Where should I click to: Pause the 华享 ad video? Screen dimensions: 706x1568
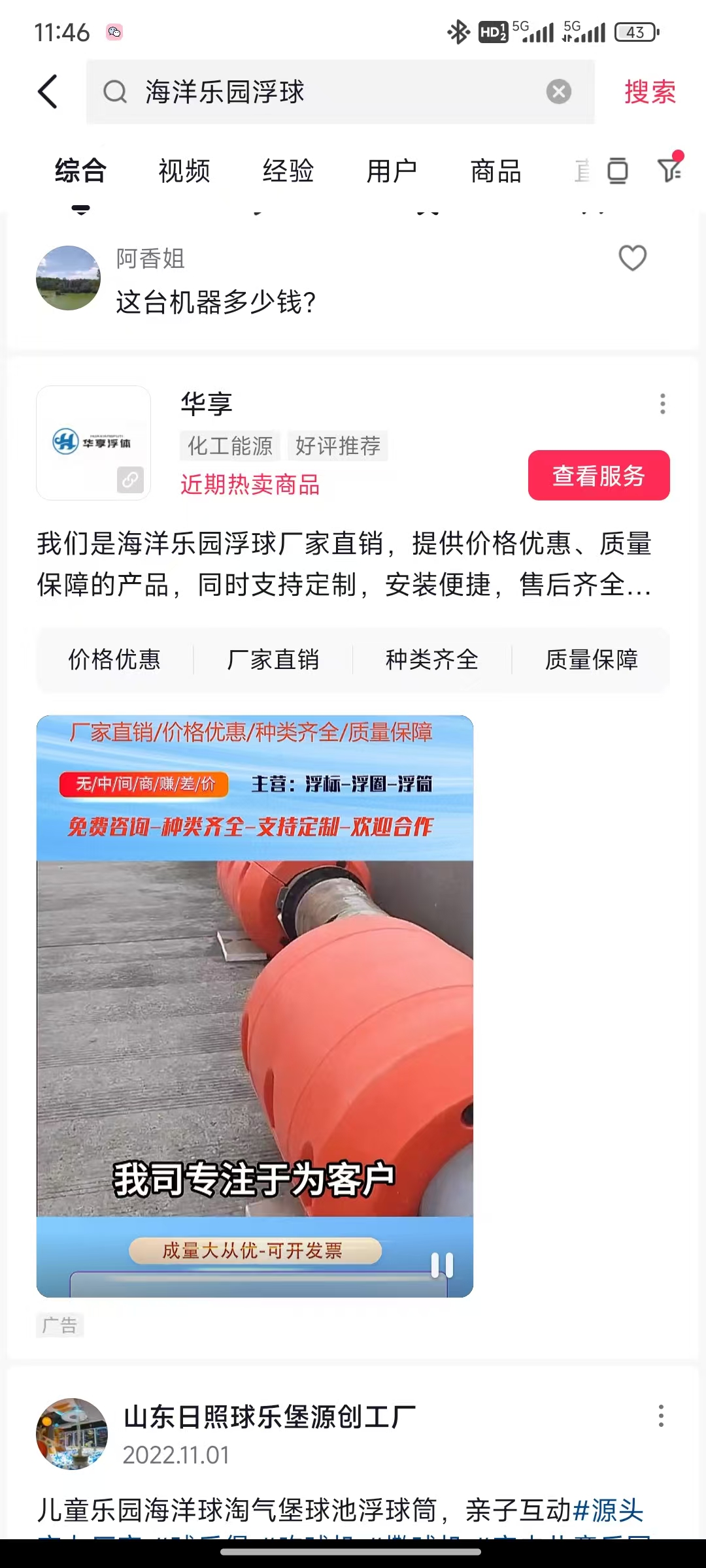coord(442,1265)
